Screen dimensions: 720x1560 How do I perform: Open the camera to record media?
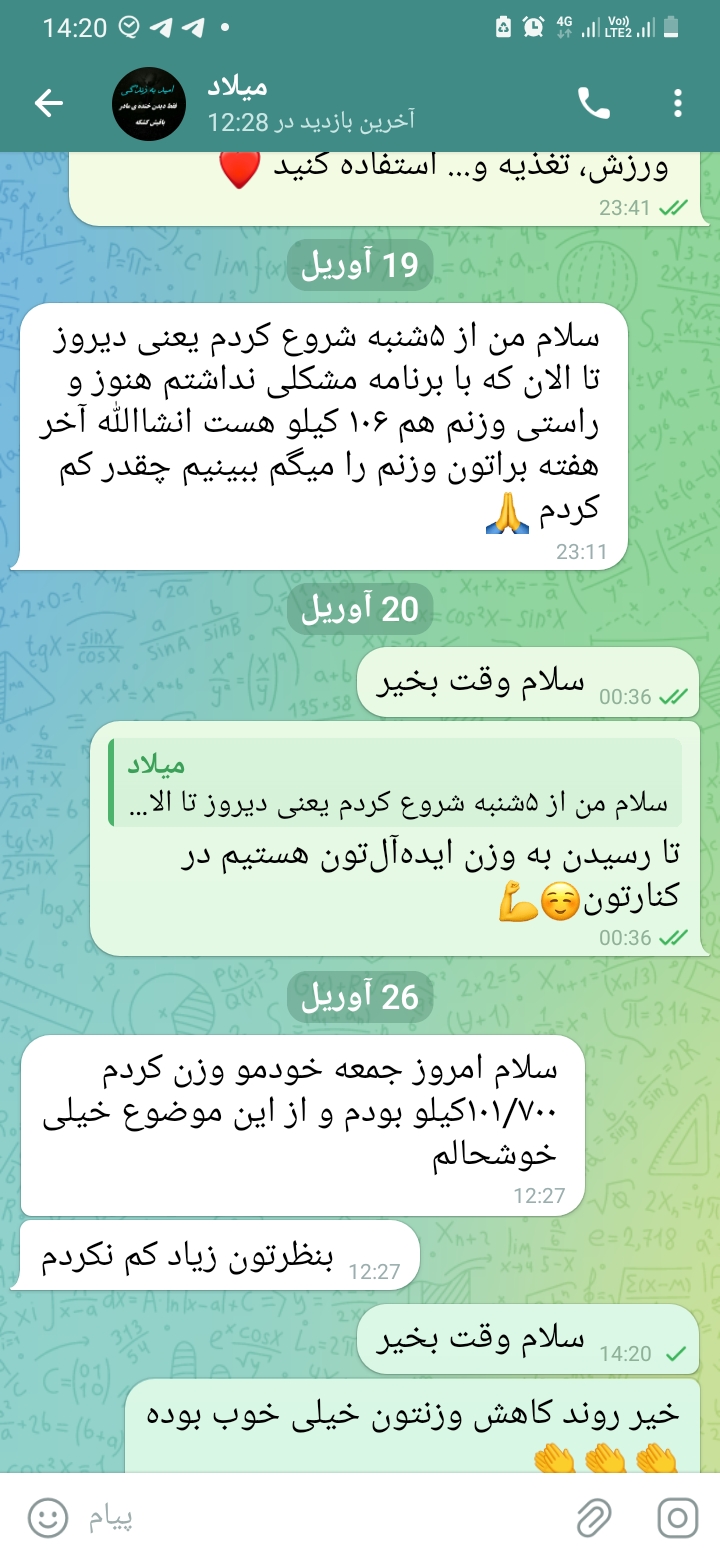(x=677, y=1517)
